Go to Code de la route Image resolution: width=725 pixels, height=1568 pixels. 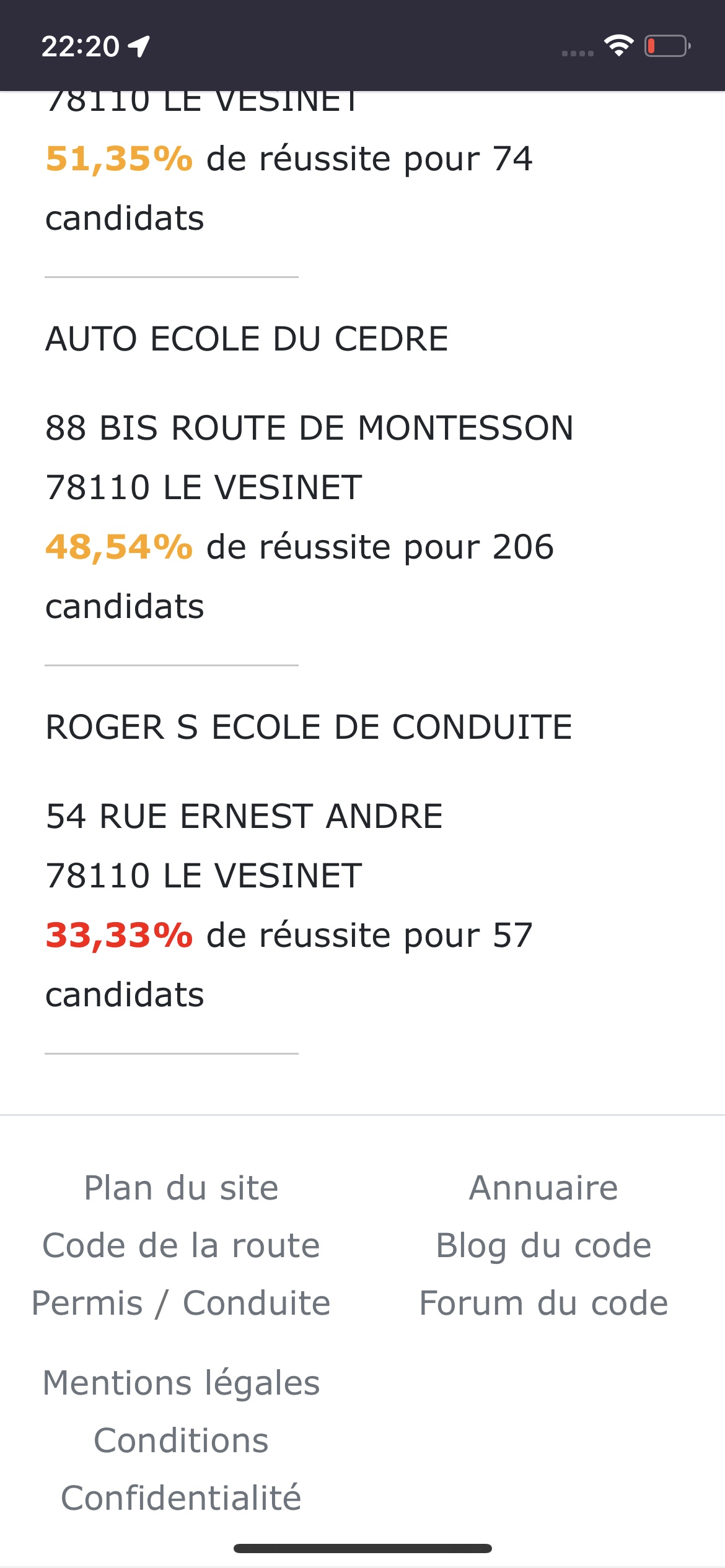pos(181,1245)
